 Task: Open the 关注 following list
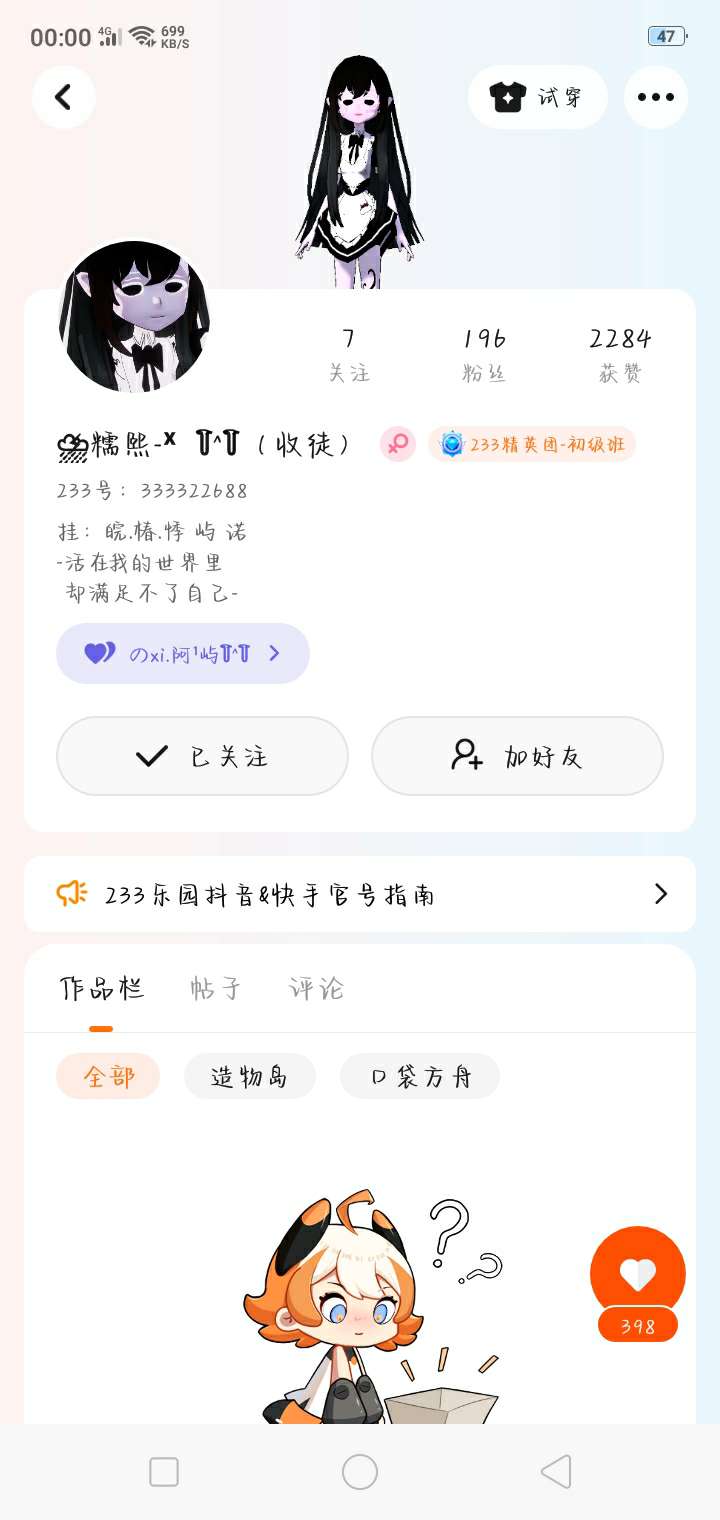tap(349, 355)
